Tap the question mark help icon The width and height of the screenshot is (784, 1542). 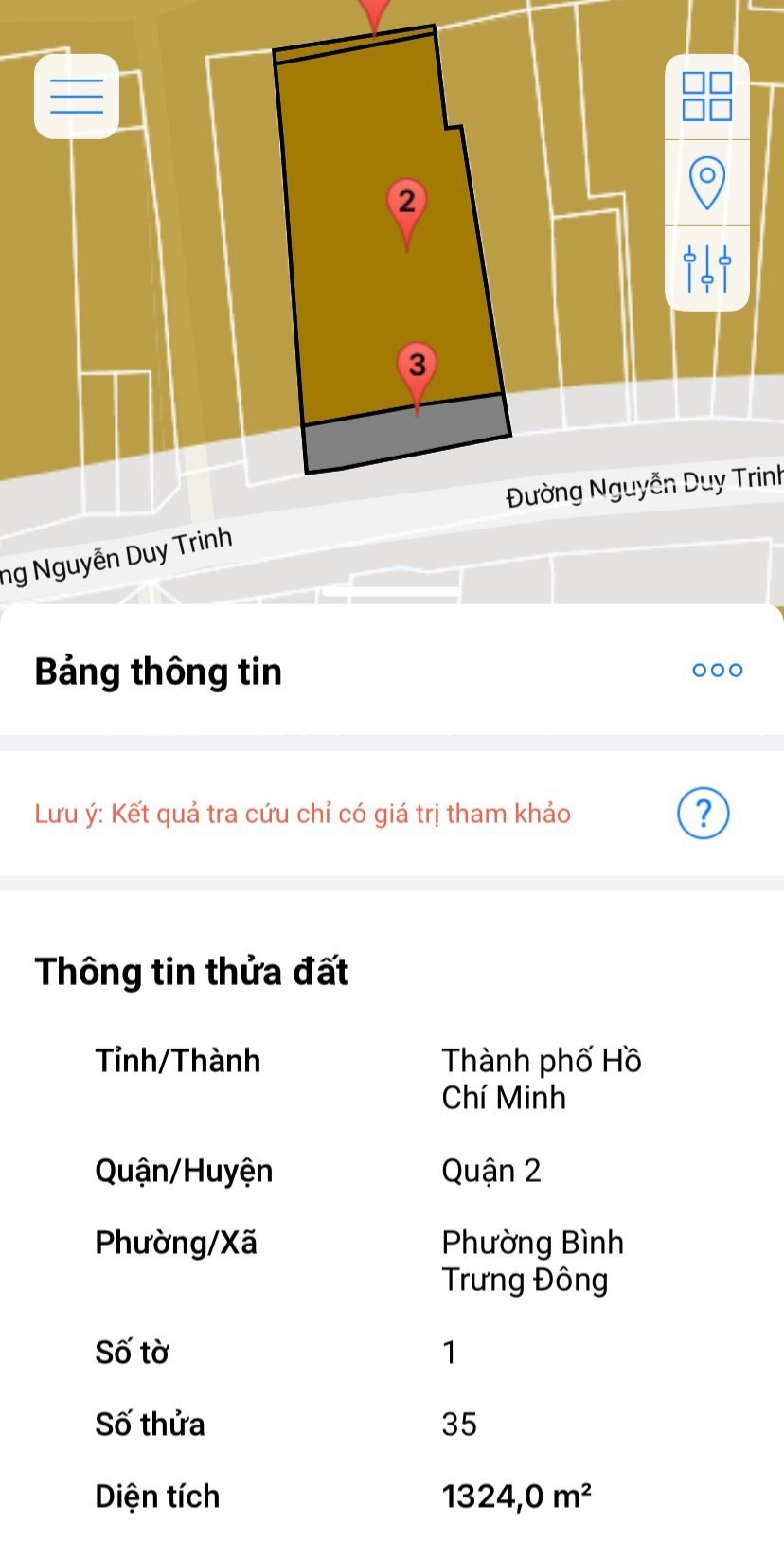pos(703,813)
